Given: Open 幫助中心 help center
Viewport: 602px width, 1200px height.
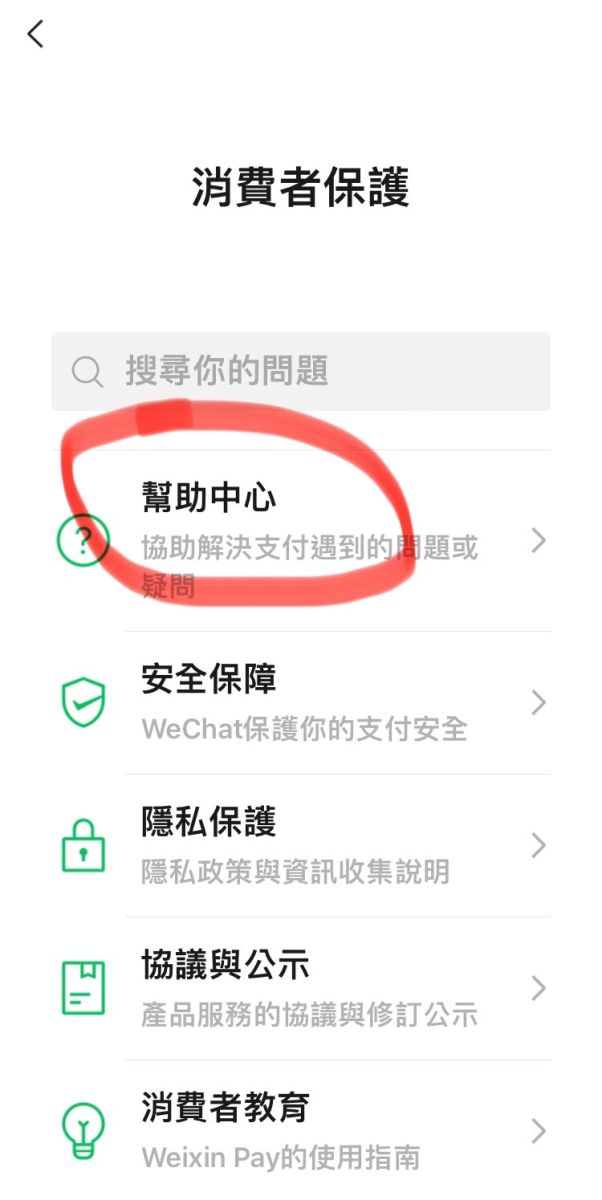Looking at the screenshot, I should tap(300, 540).
